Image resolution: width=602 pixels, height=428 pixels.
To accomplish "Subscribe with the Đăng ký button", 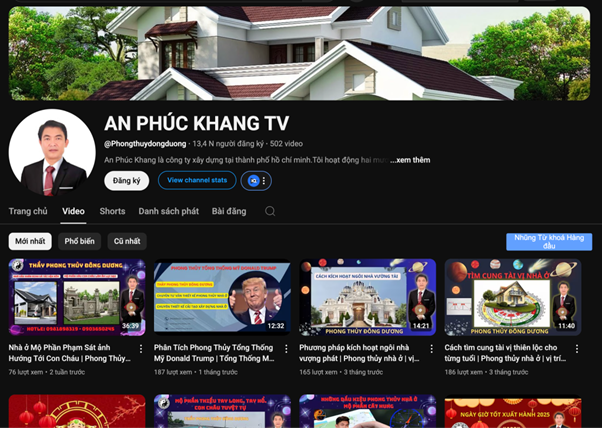I will coord(126,181).
